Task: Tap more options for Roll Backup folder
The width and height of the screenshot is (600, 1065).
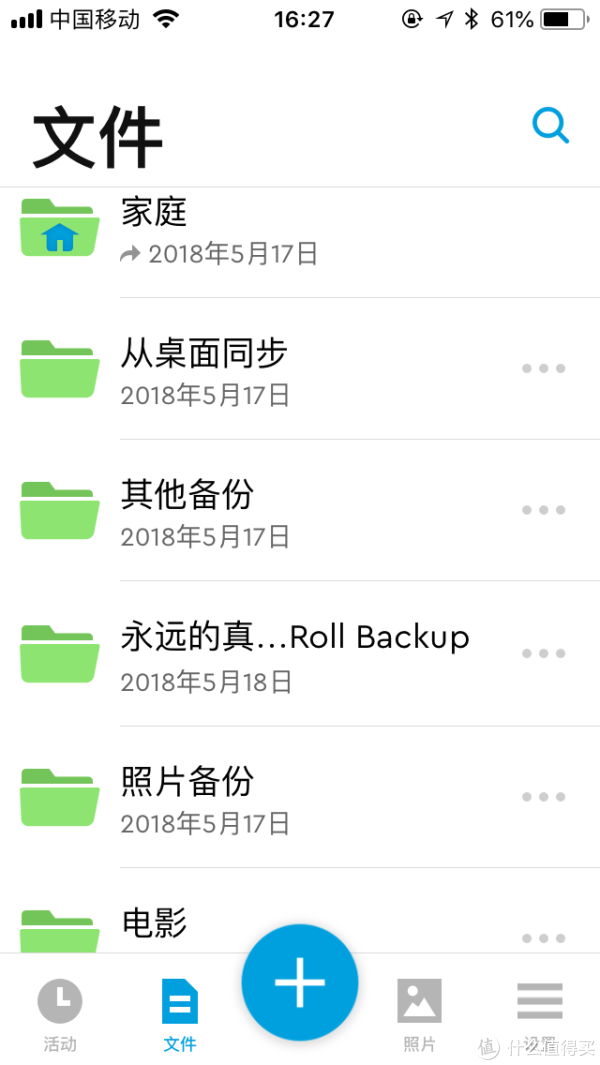Action: tap(544, 653)
